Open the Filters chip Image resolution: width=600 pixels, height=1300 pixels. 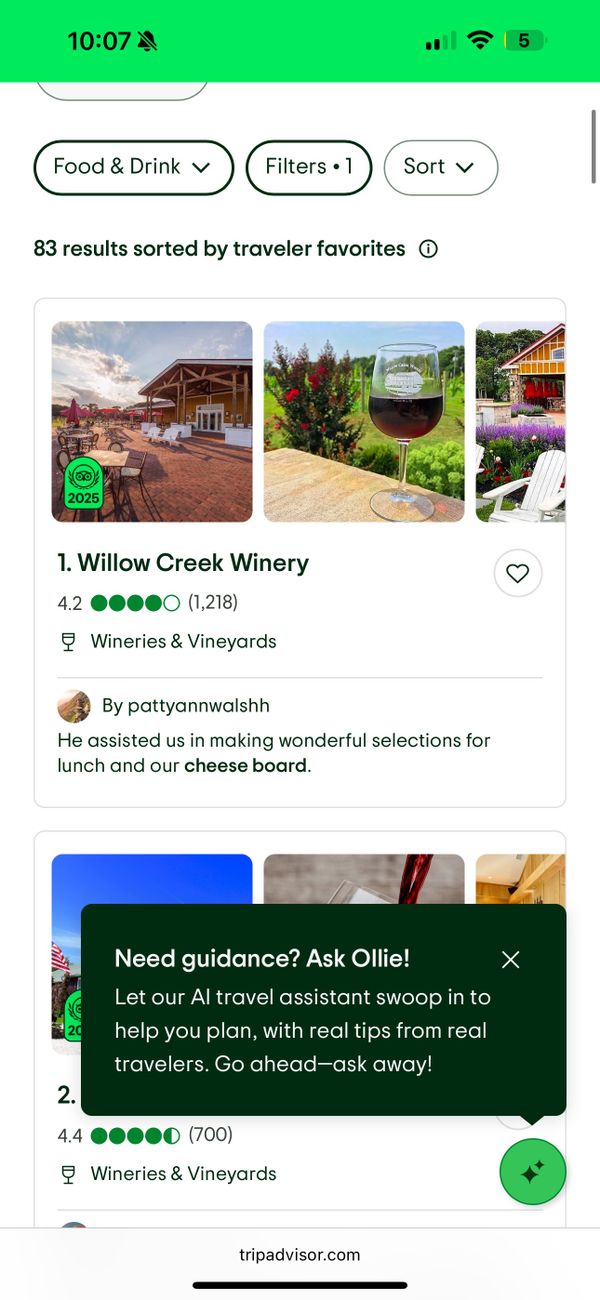(308, 167)
